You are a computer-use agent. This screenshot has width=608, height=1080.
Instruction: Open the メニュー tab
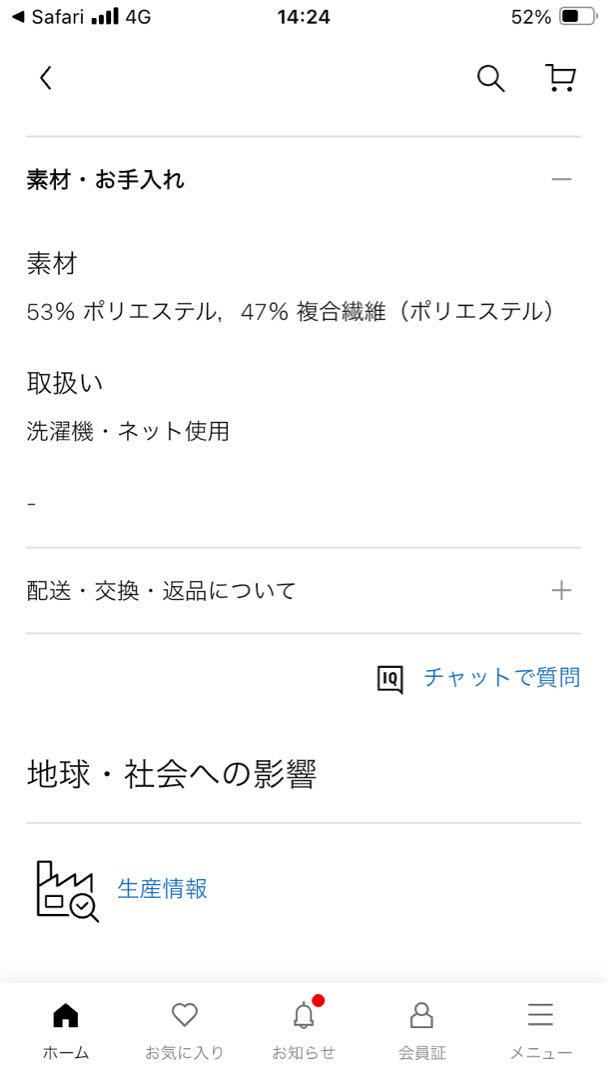(x=541, y=1031)
